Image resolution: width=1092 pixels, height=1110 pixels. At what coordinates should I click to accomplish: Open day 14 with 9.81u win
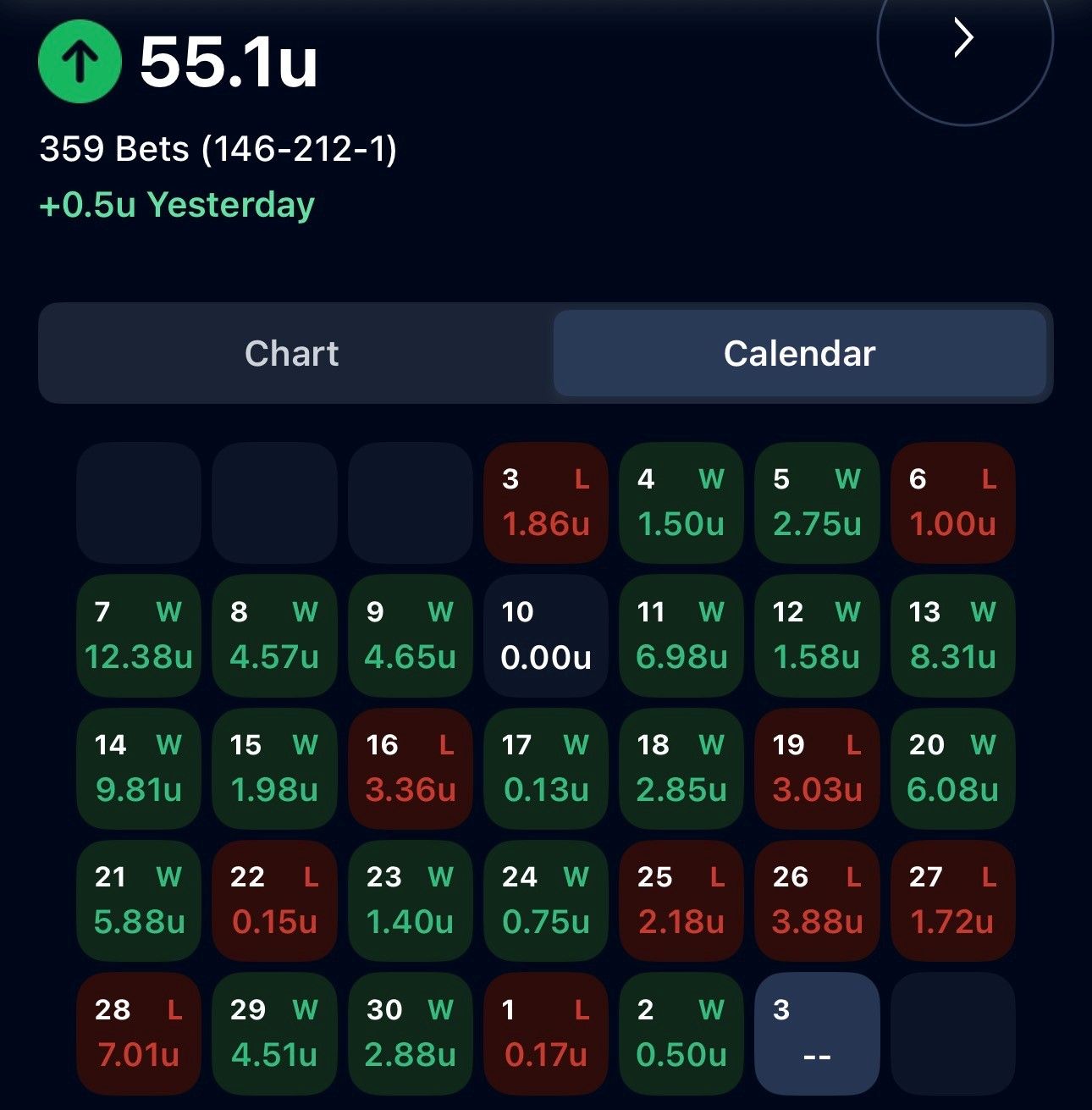point(139,769)
